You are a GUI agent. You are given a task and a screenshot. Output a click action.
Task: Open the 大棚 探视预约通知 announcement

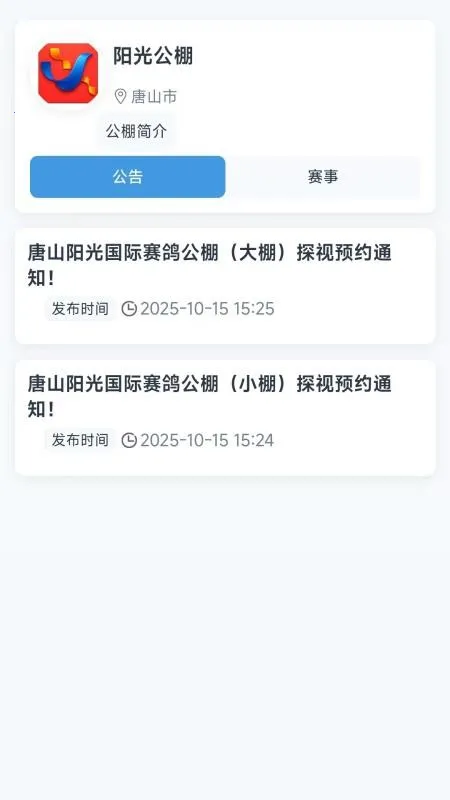click(x=225, y=286)
